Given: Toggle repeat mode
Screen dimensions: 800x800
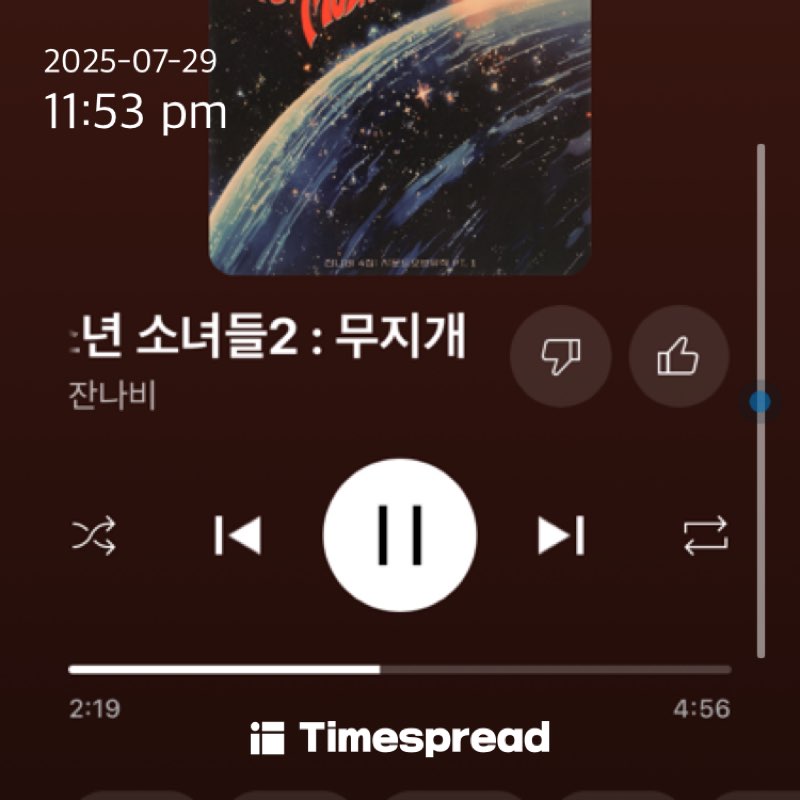Looking at the screenshot, I should (x=706, y=537).
